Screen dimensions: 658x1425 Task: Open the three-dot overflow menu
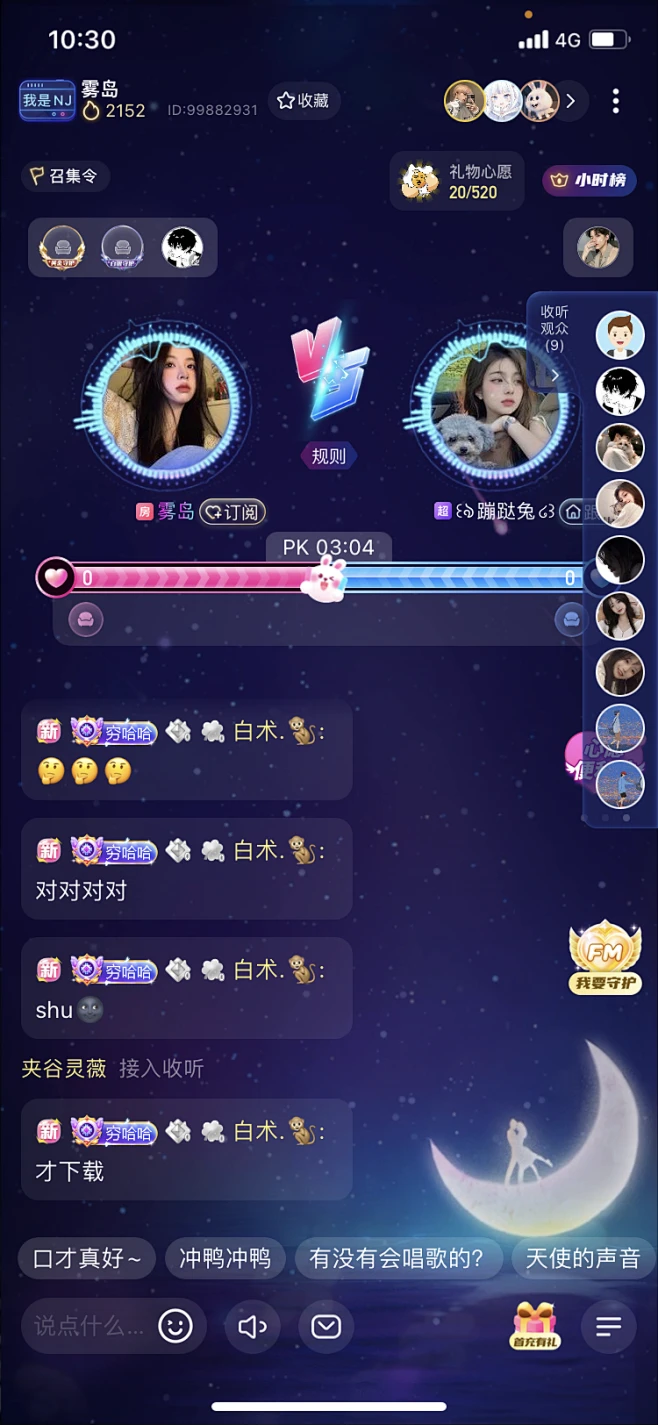615,101
